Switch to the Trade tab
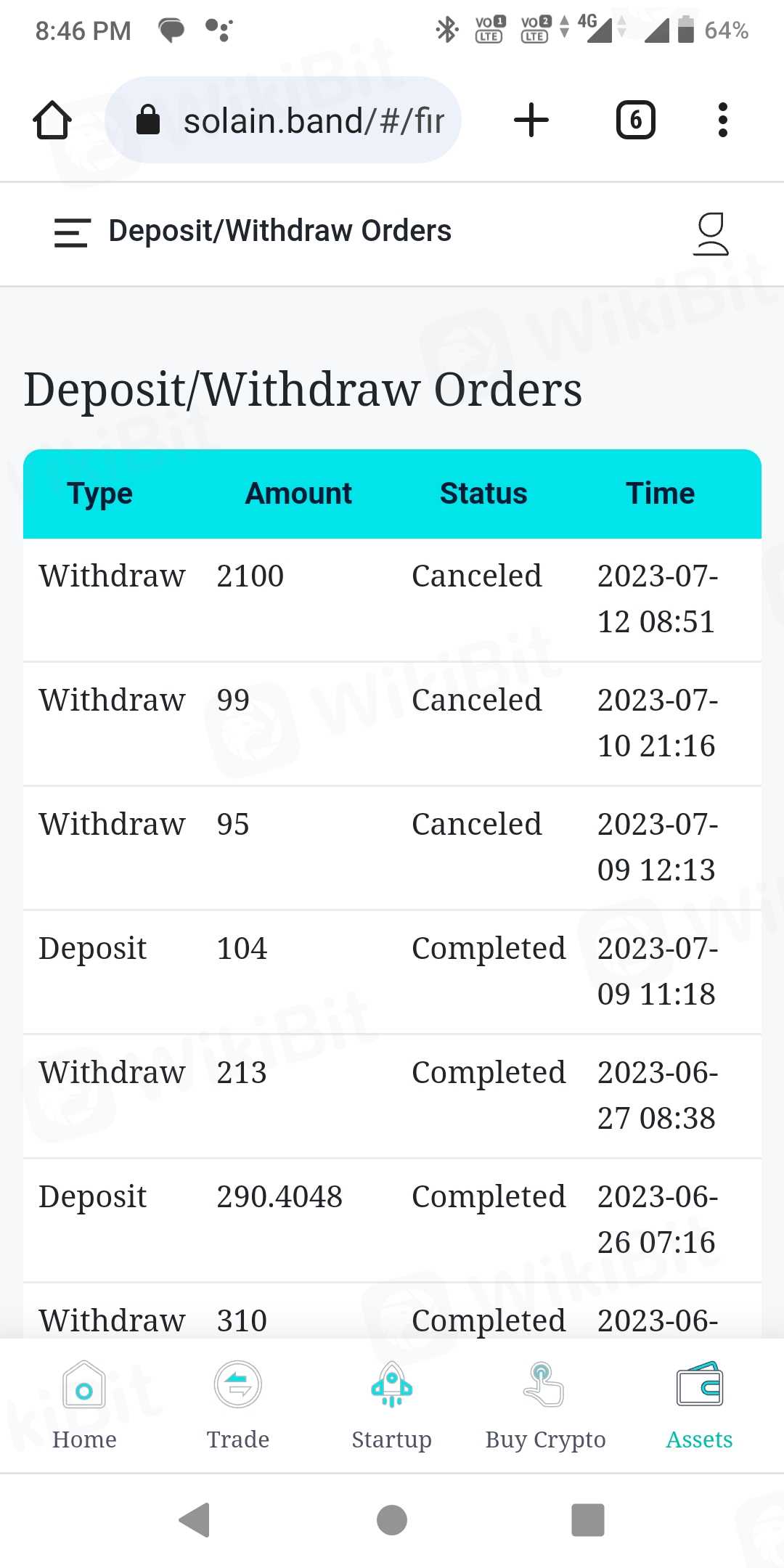Screen dimensions: 784x1568 click(238, 1406)
